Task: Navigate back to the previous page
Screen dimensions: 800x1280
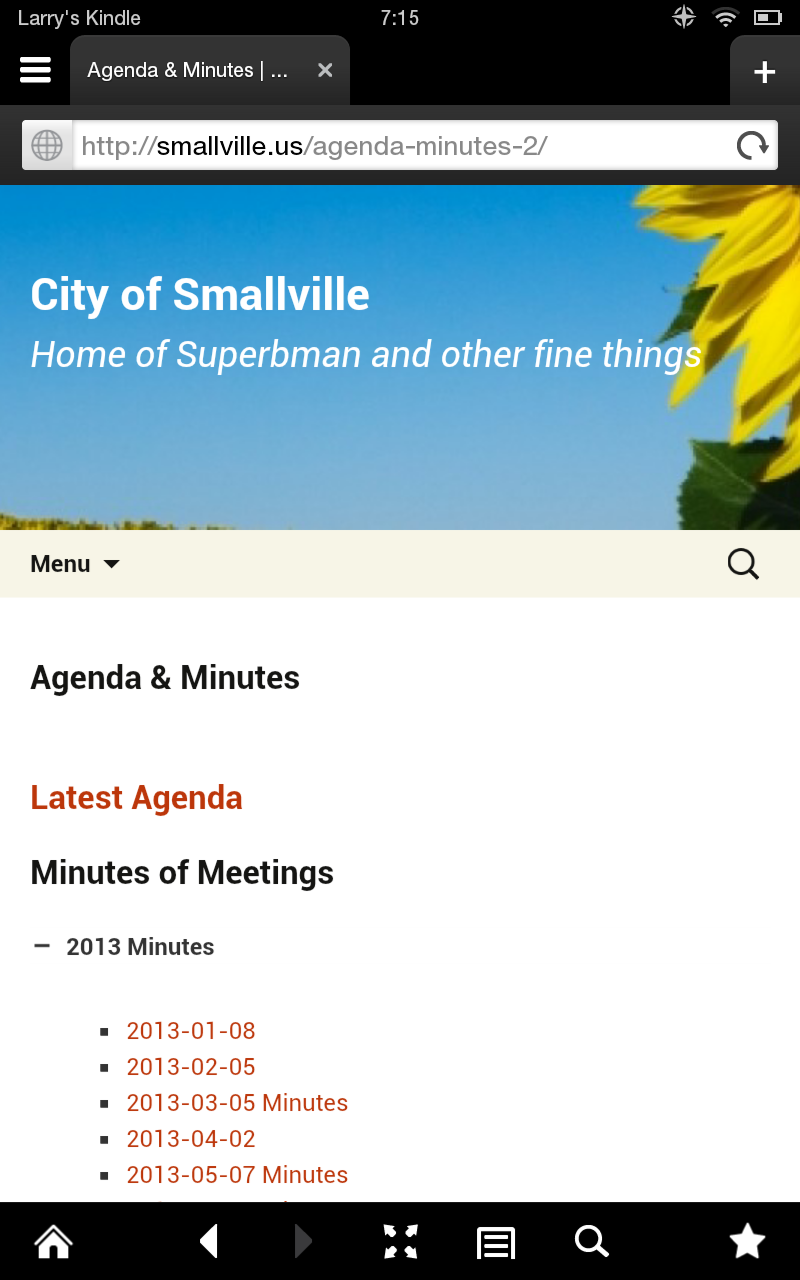Action: click(208, 1242)
